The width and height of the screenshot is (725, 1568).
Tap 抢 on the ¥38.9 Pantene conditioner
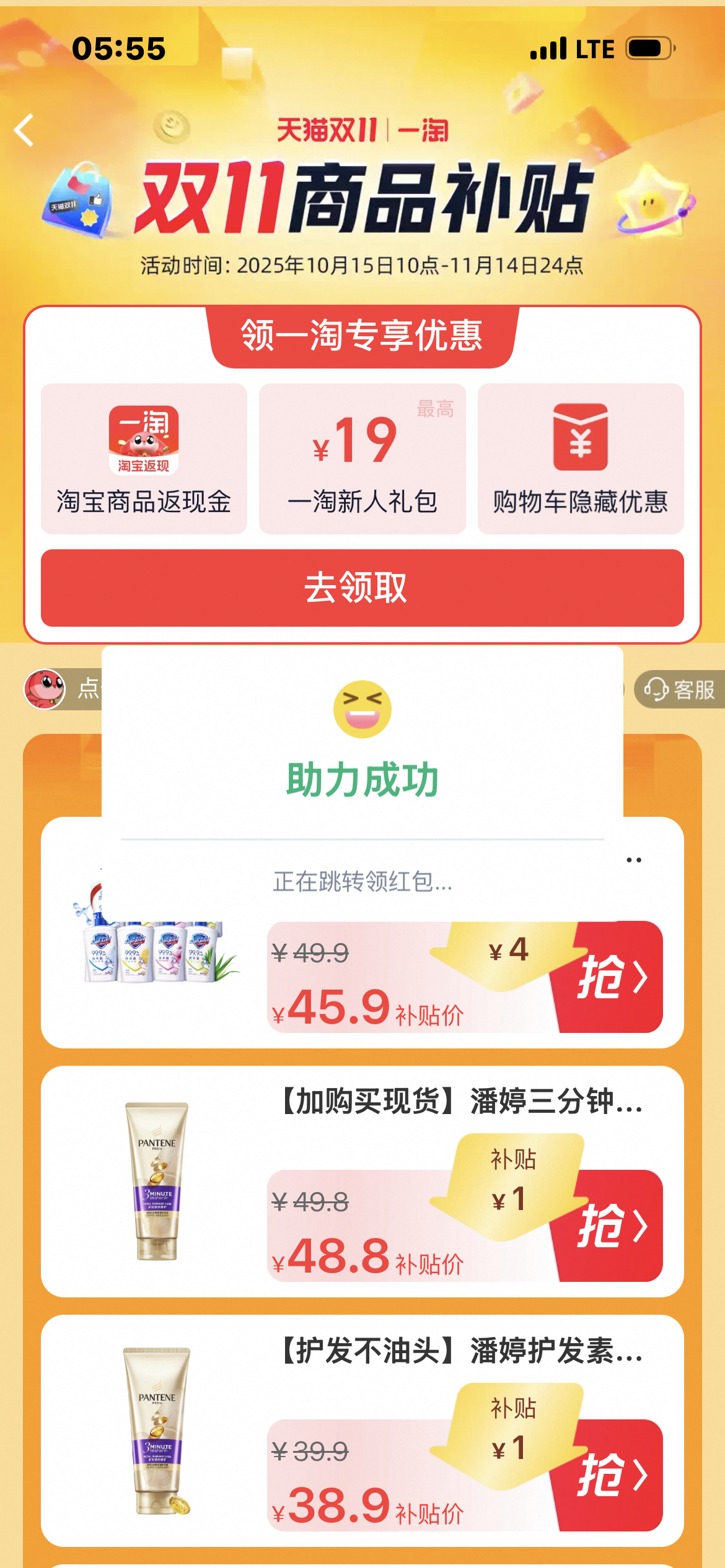611,1475
